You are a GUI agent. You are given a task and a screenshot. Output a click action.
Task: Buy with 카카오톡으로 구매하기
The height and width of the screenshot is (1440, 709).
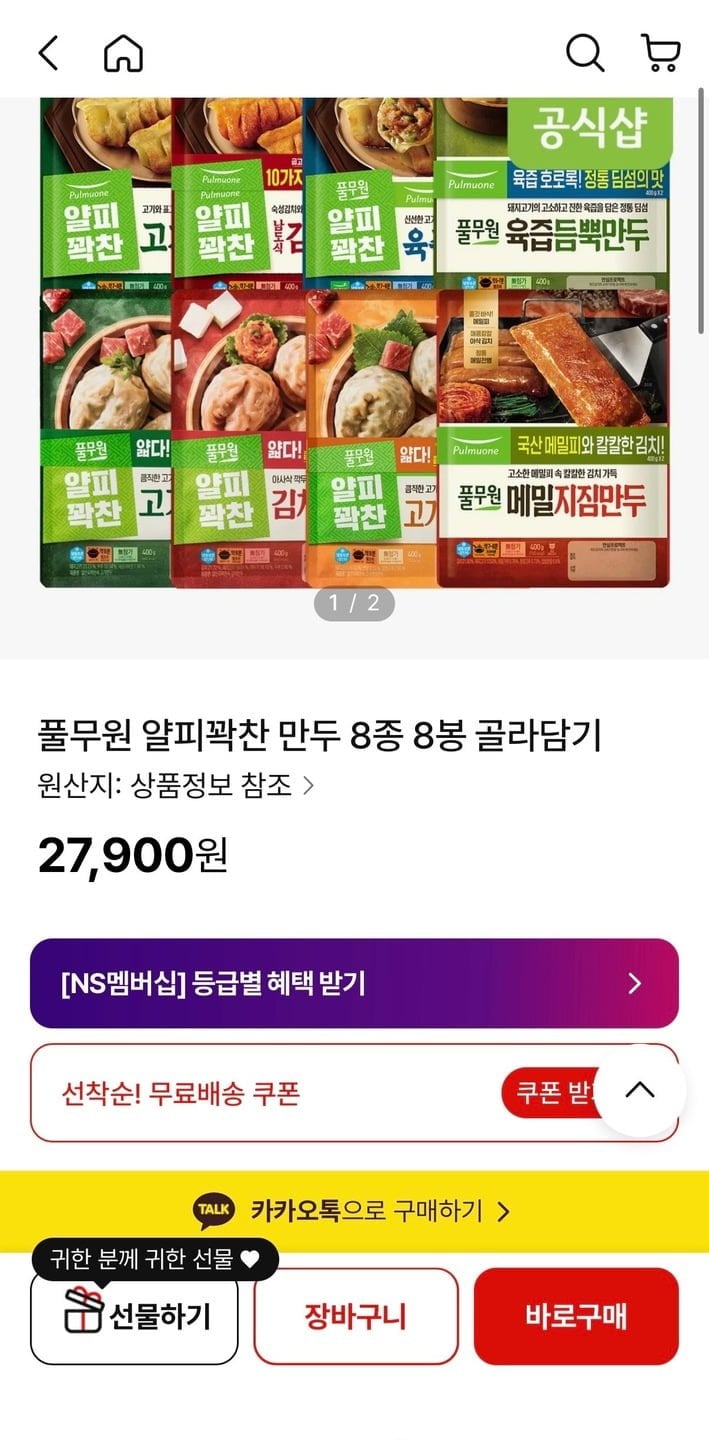pos(354,1212)
